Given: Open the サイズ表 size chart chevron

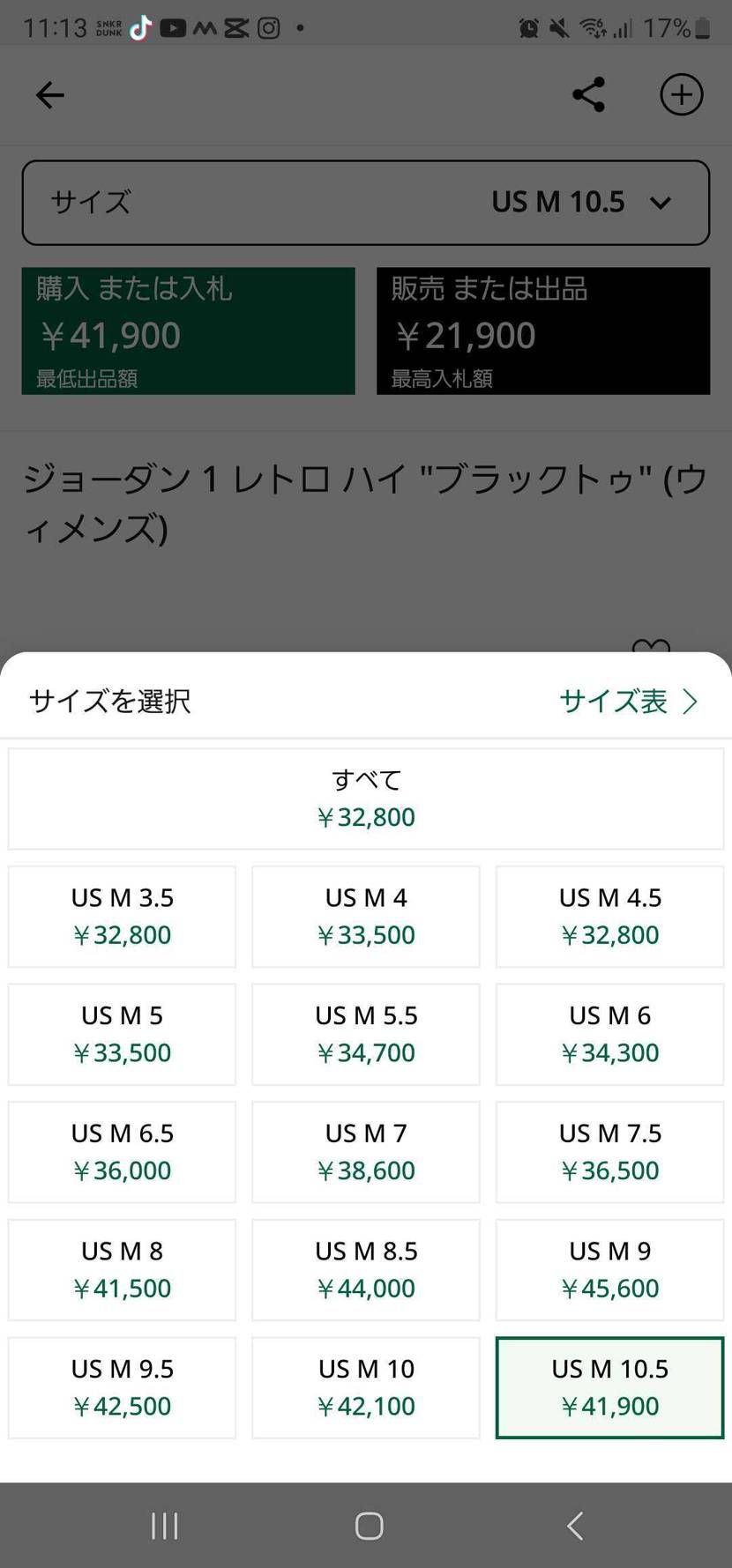Looking at the screenshot, I should pos(691,701).
